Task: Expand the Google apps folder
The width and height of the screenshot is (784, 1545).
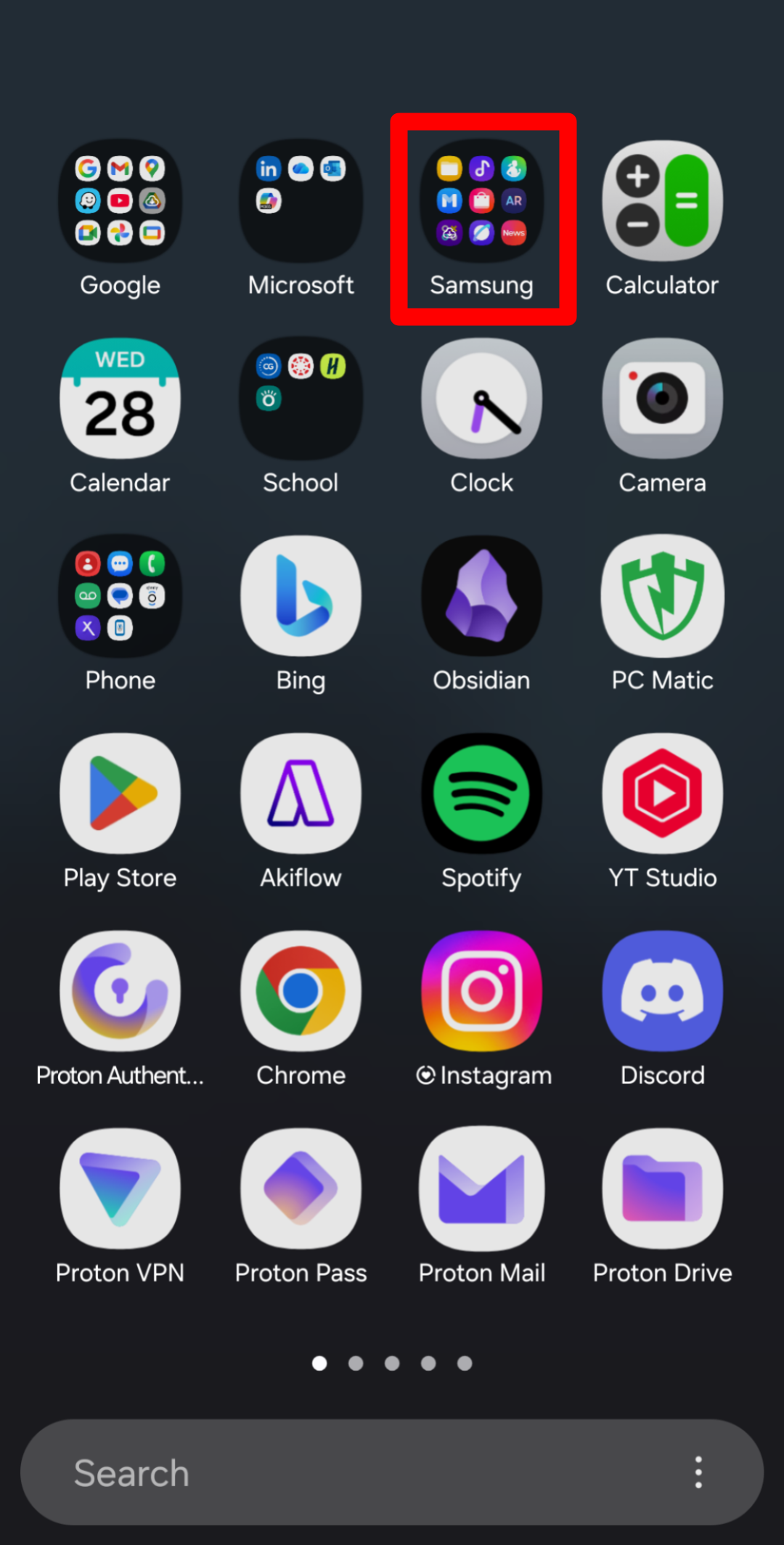Action: (120, 200)
